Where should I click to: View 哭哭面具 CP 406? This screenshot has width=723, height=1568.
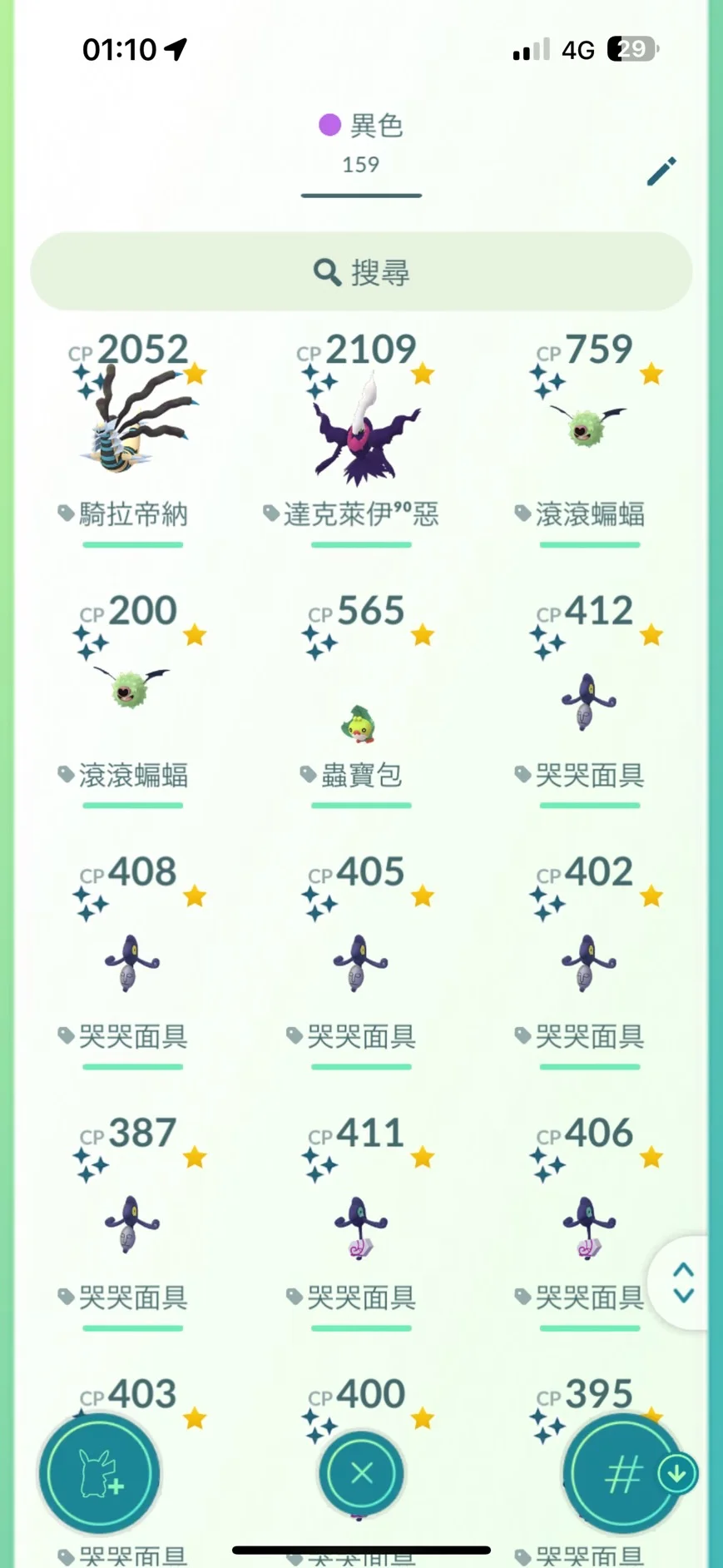click(x=589, y=1225)
